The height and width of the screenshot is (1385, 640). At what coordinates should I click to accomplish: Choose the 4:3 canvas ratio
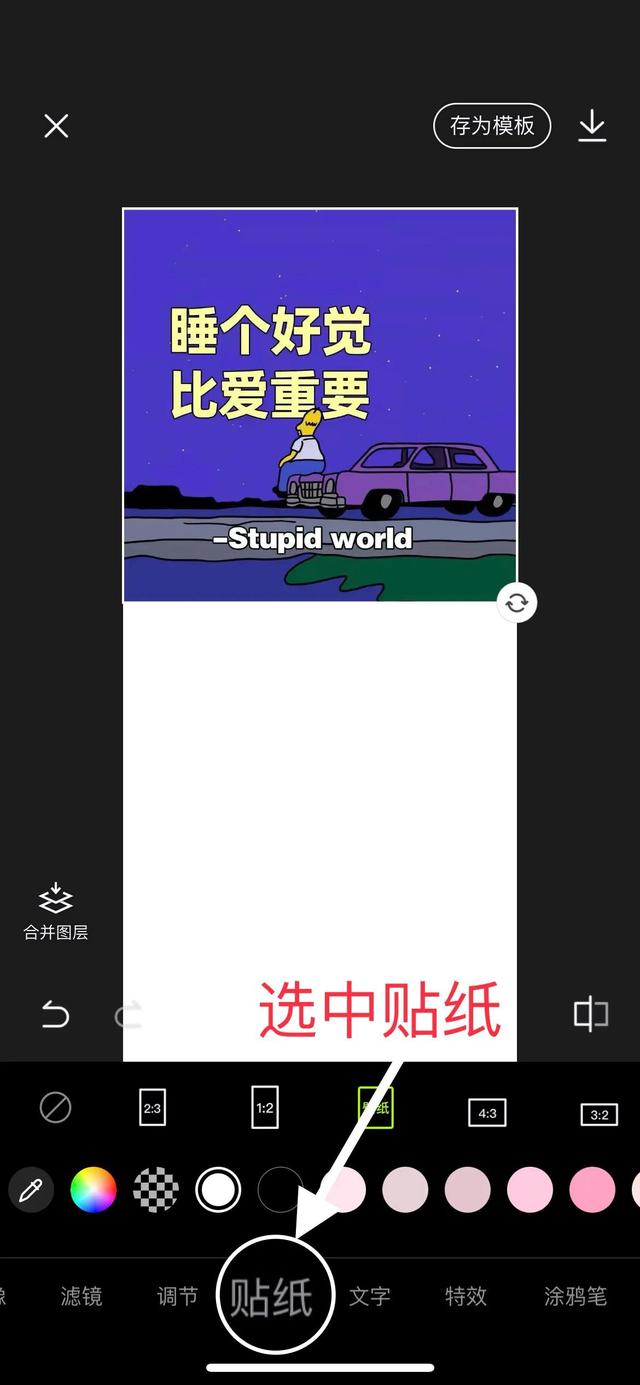[x=487, y=1112]
